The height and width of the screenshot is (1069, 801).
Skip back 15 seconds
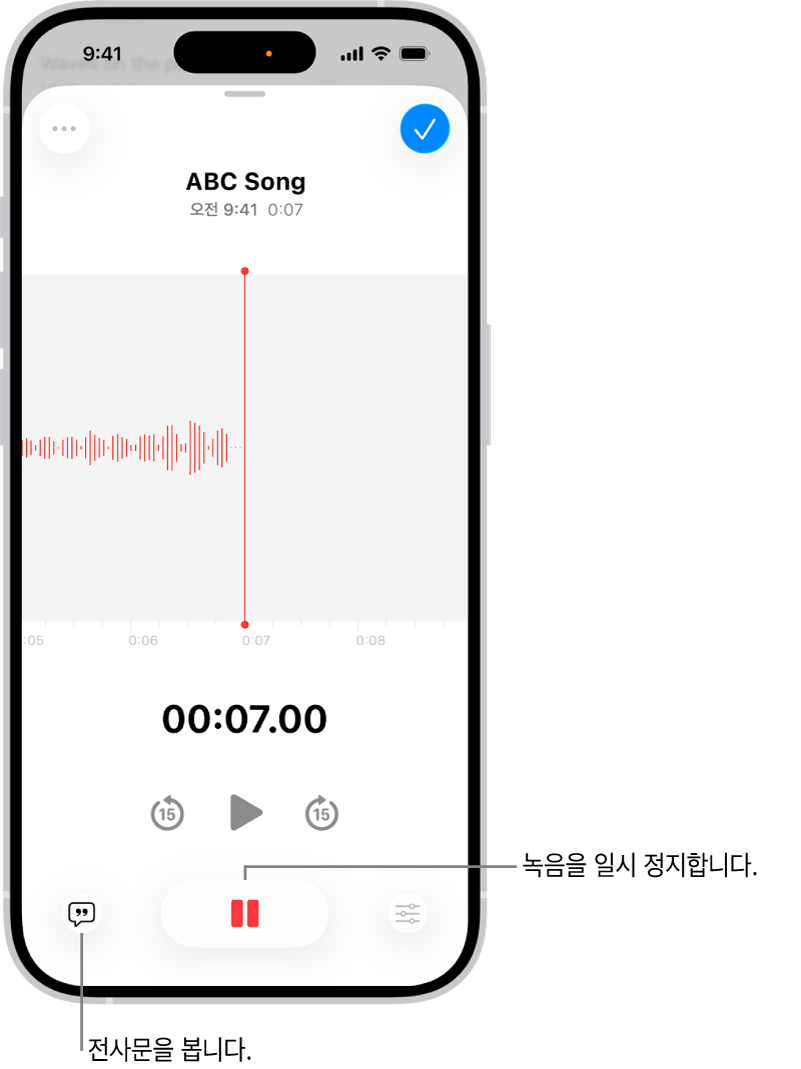pos(167,814)
